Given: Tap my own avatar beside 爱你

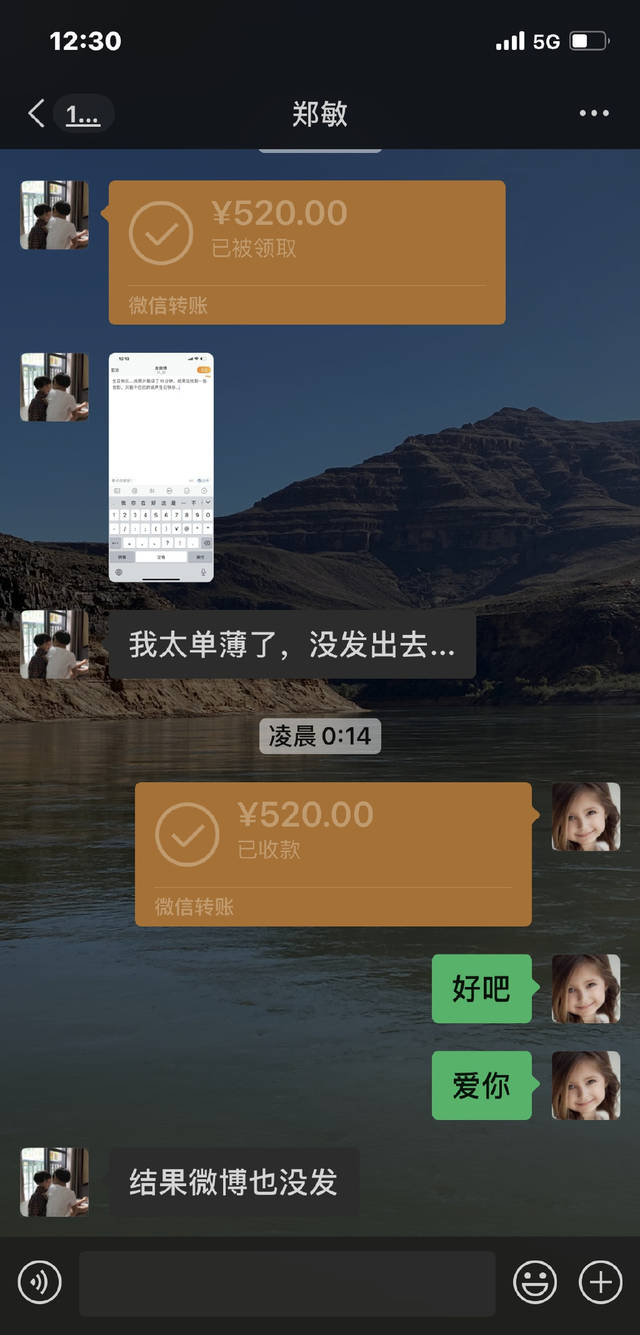Looking at the screenshot, I should coord(586,1085).
